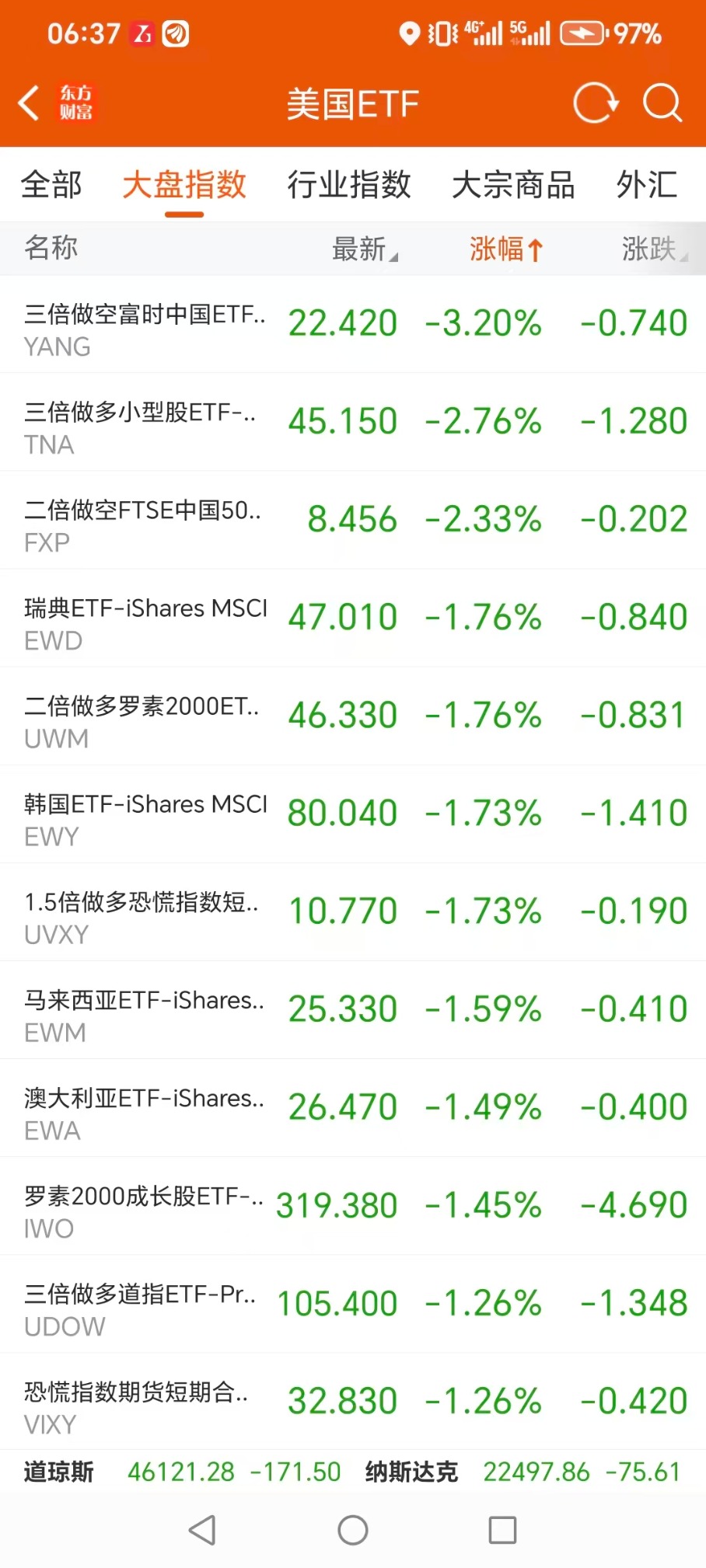Viewport: 706px width, 1568px height.
Task: Toggle 涨幅 sort order
Action: [x=506, y=249]
